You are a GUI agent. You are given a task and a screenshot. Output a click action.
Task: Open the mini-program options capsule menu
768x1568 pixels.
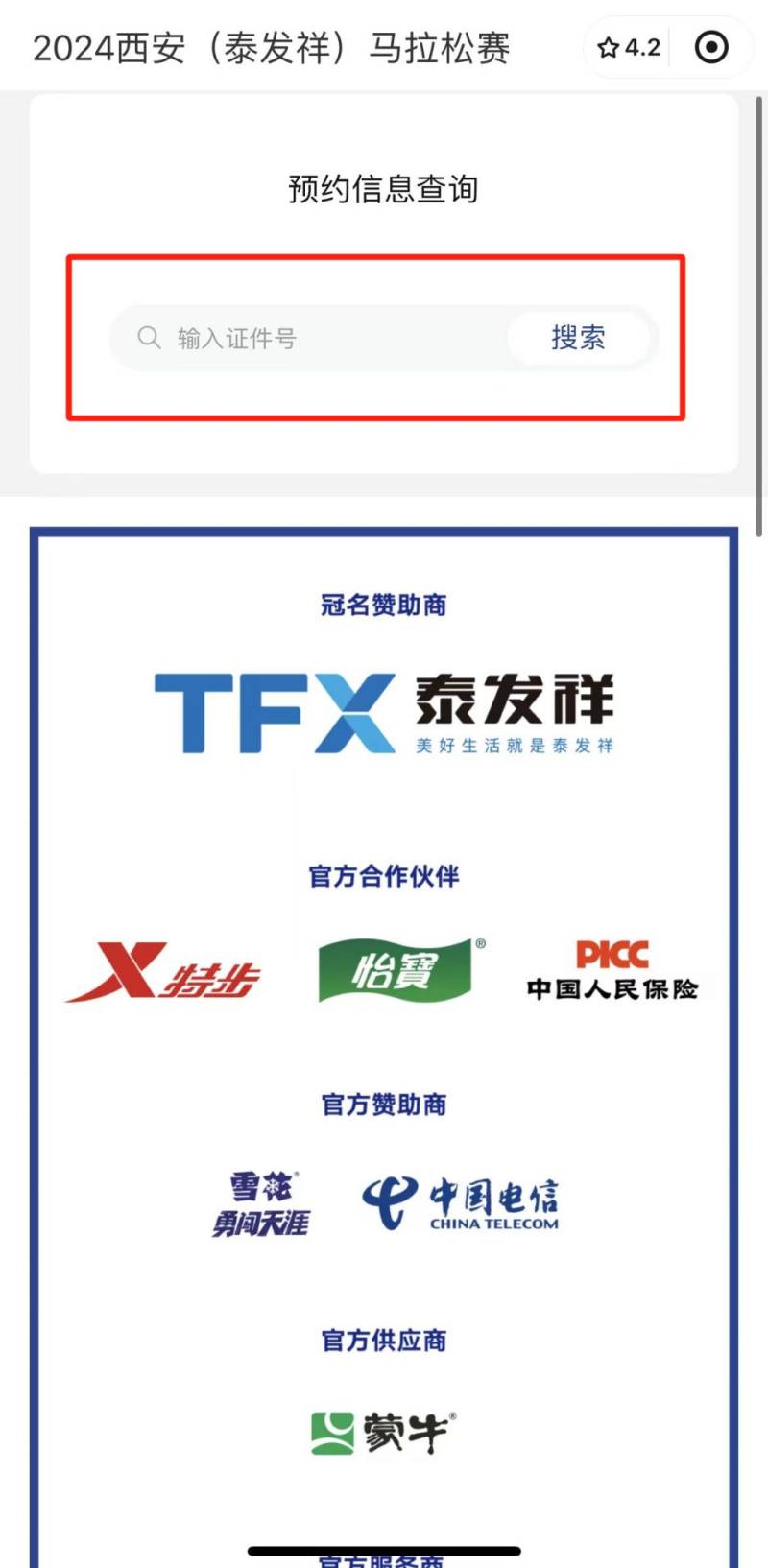(667, 46)
